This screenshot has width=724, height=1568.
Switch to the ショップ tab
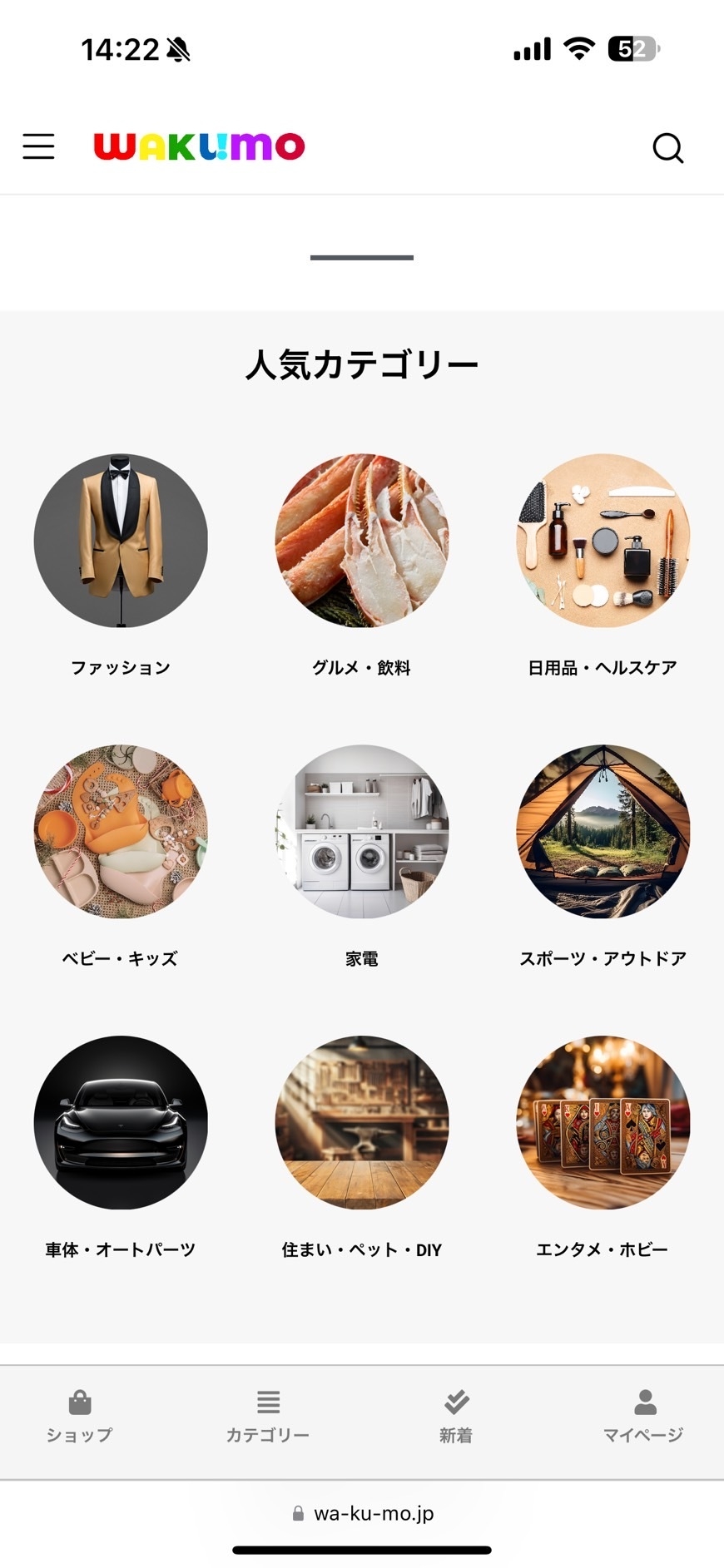click(80, 1417)
